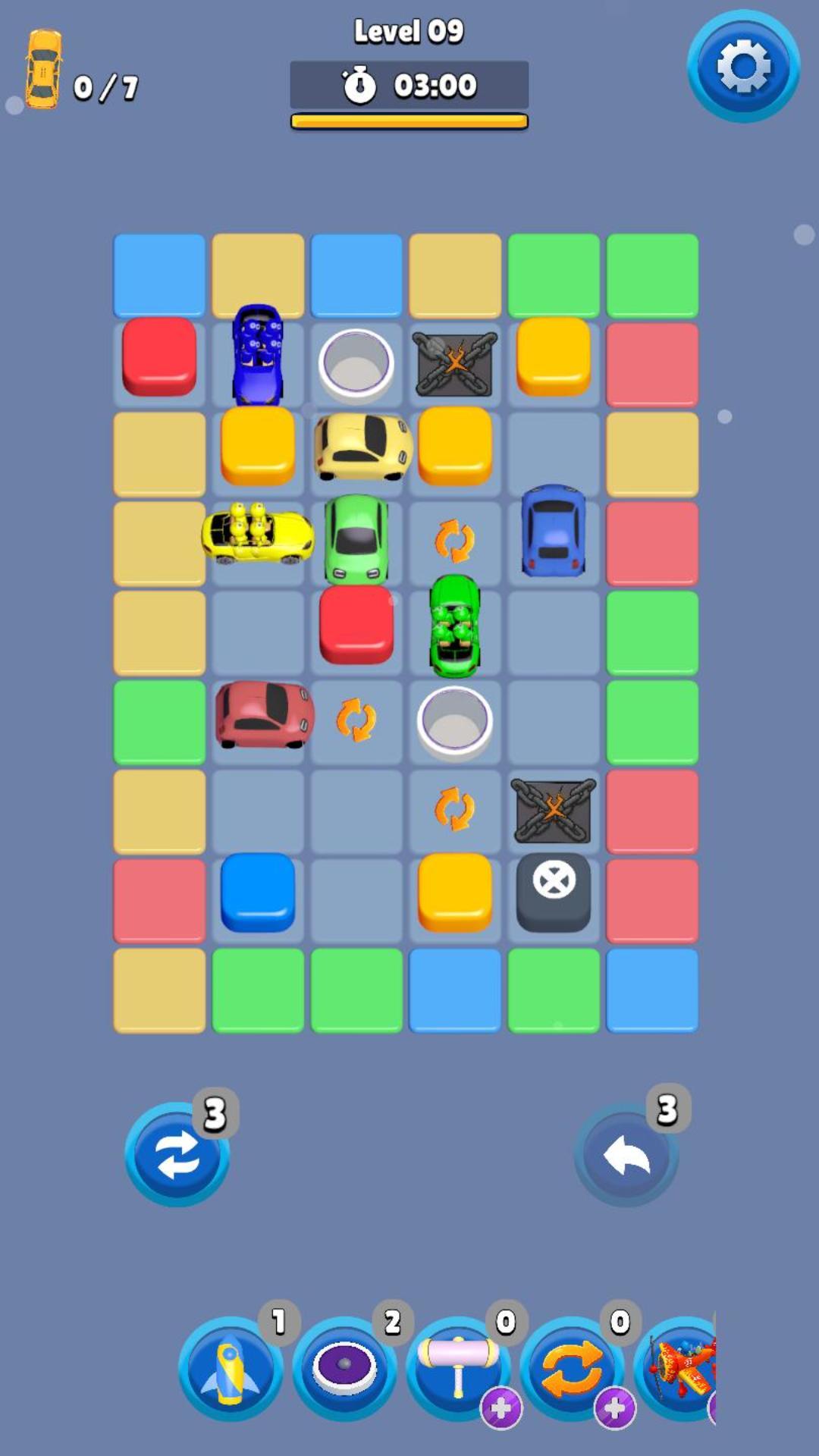
Task: Select the orange rotate power-up
Action: 572,1368
